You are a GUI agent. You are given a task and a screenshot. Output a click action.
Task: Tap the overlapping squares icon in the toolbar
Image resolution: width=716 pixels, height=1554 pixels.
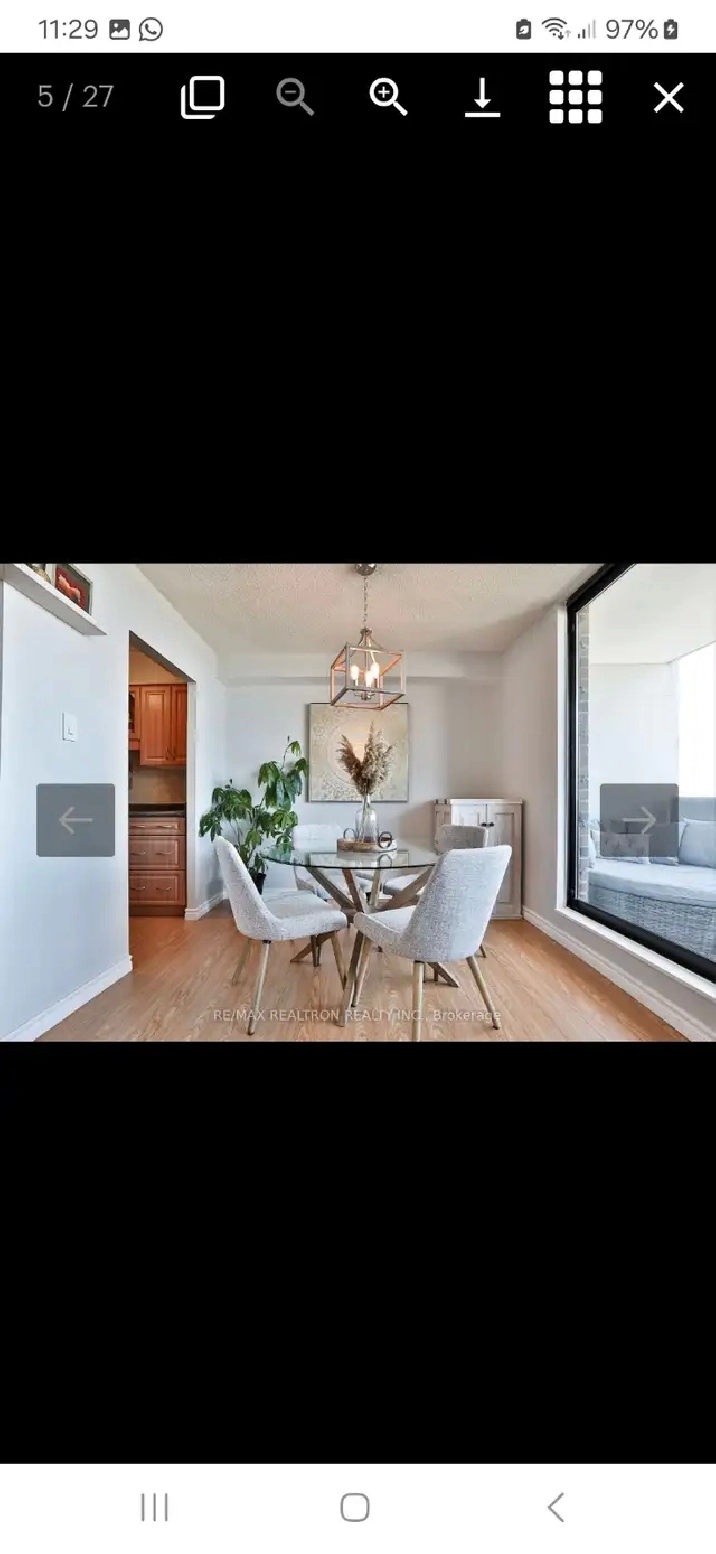pyautogui.click(x=202, y=97)
